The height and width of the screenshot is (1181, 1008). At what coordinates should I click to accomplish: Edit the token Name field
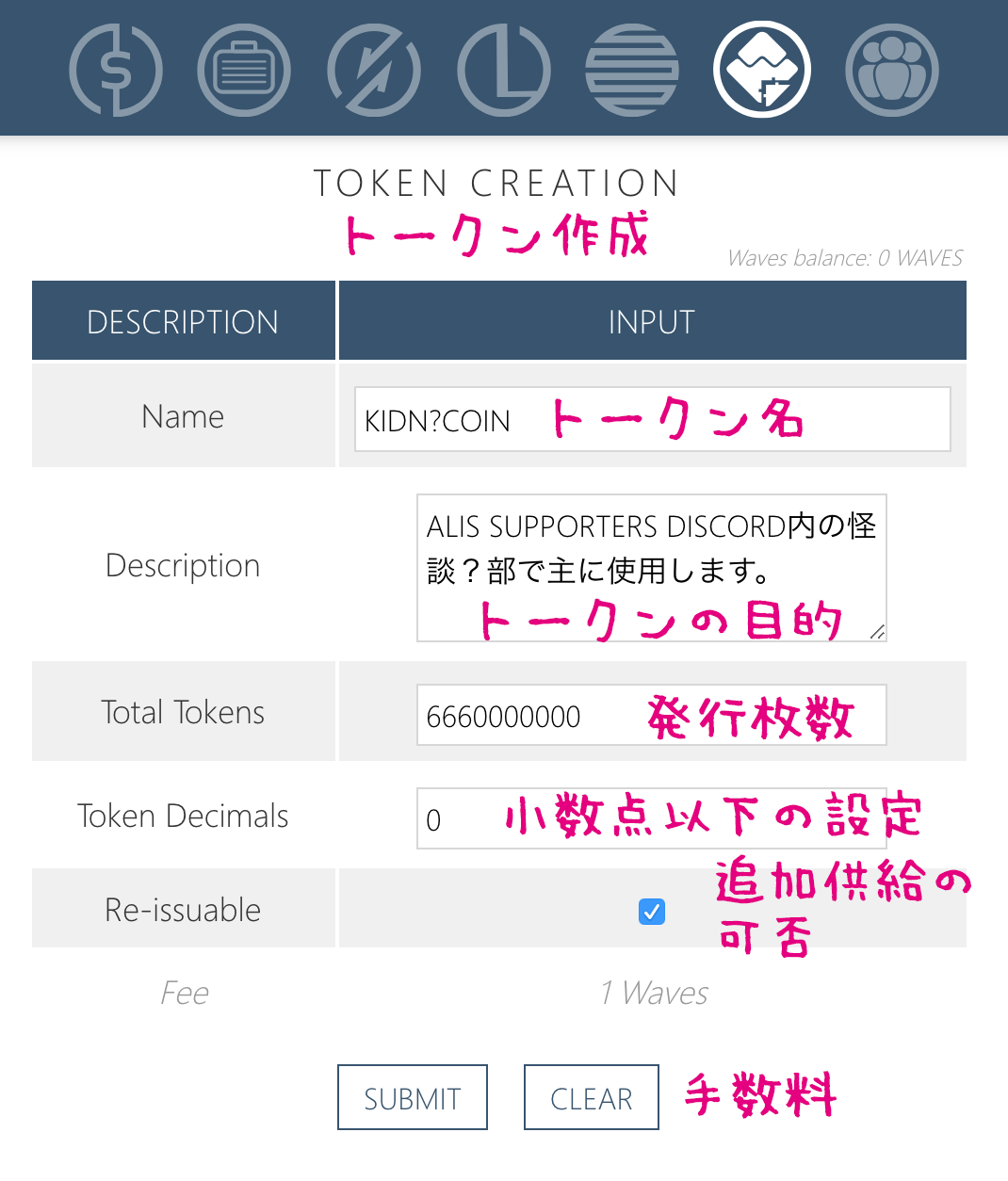point(652,419)
